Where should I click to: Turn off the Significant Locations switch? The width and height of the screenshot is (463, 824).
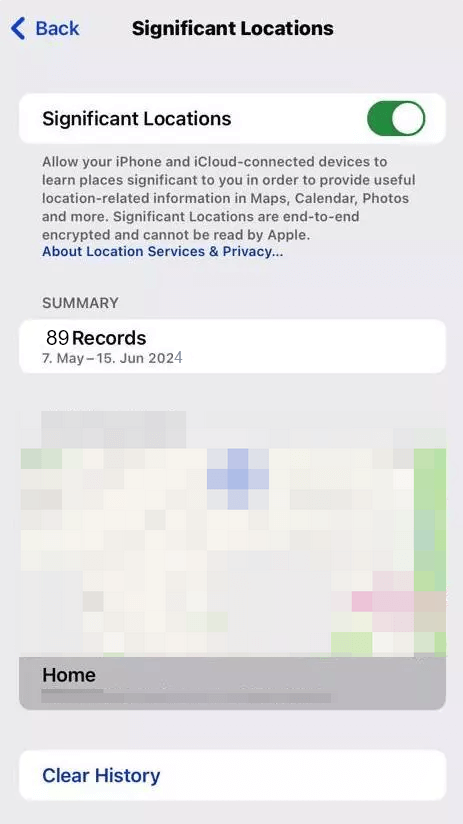[396, 119]
